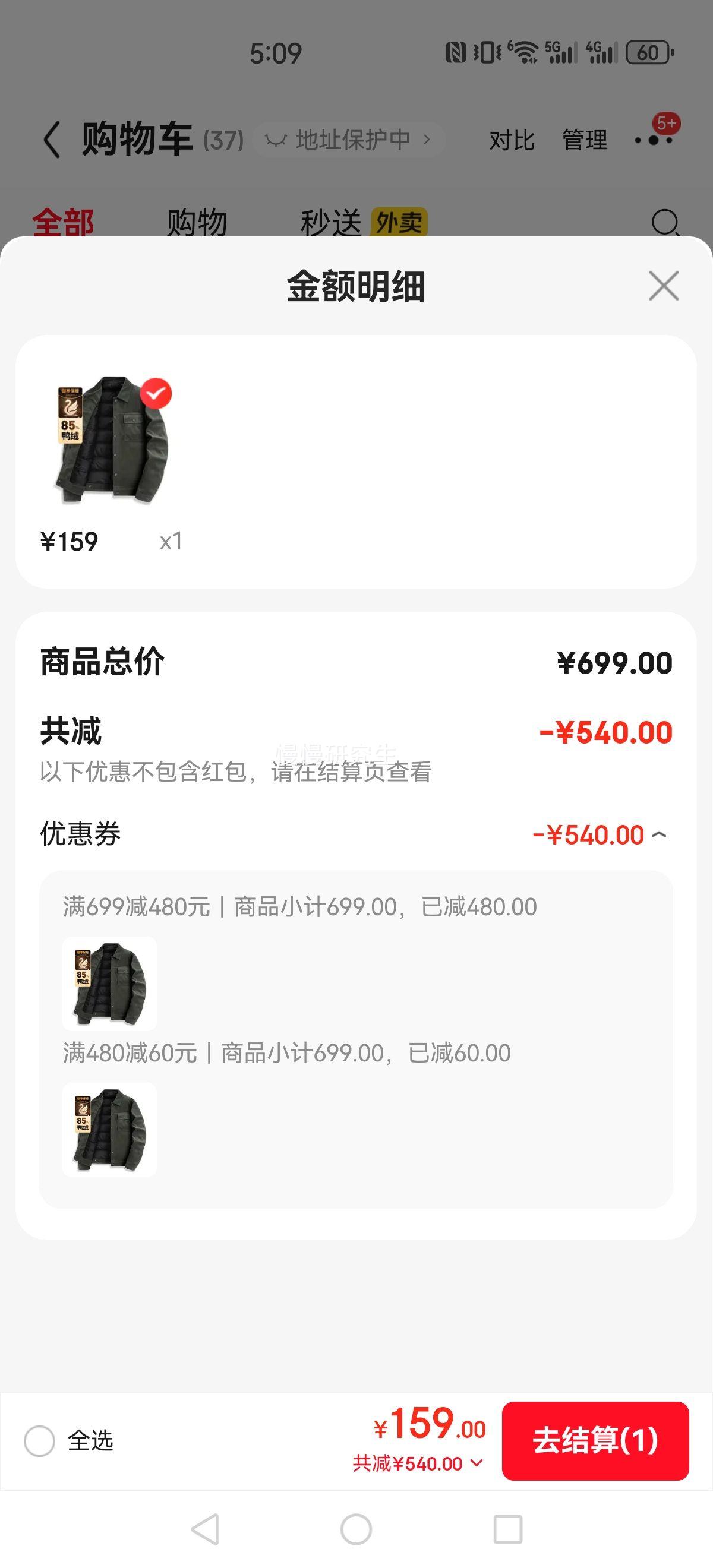The height and width of the screenshot is (1568, 713).
Task: Tap 去结算(1) to check out
Action: [x=595, y=1440]
